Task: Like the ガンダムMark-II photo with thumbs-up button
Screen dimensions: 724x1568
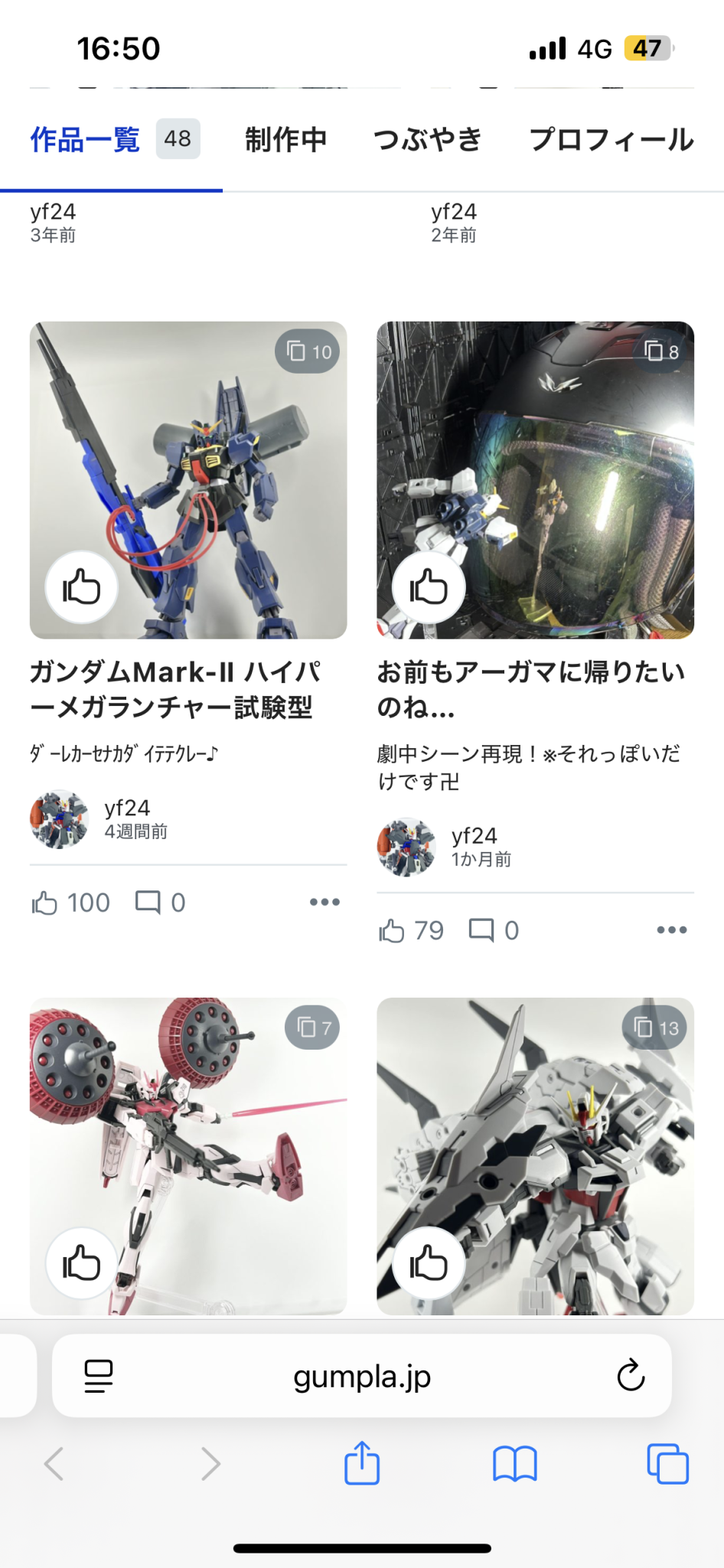Action: (x=81, y=587)
